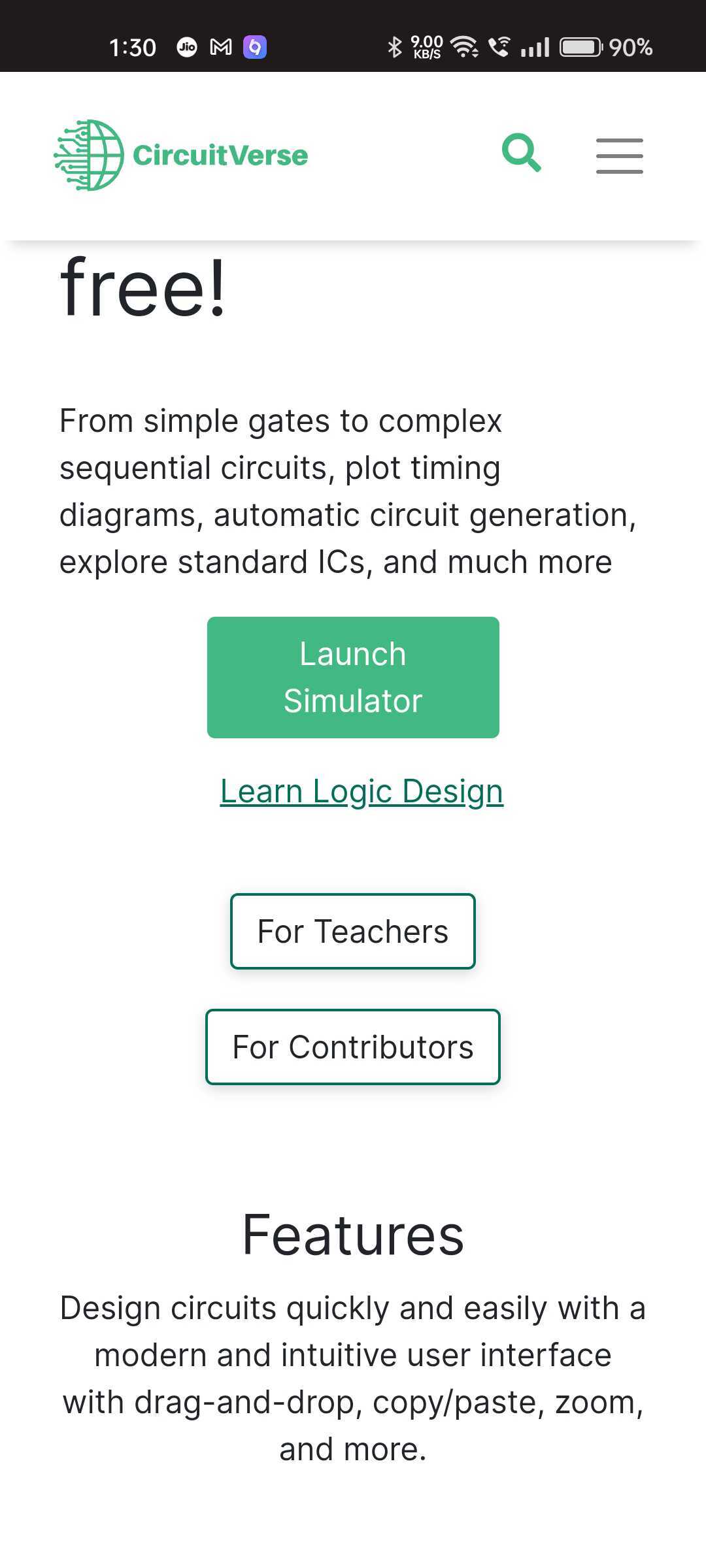
Task: Open the For Contributors page
Action: coord(353,1047)
